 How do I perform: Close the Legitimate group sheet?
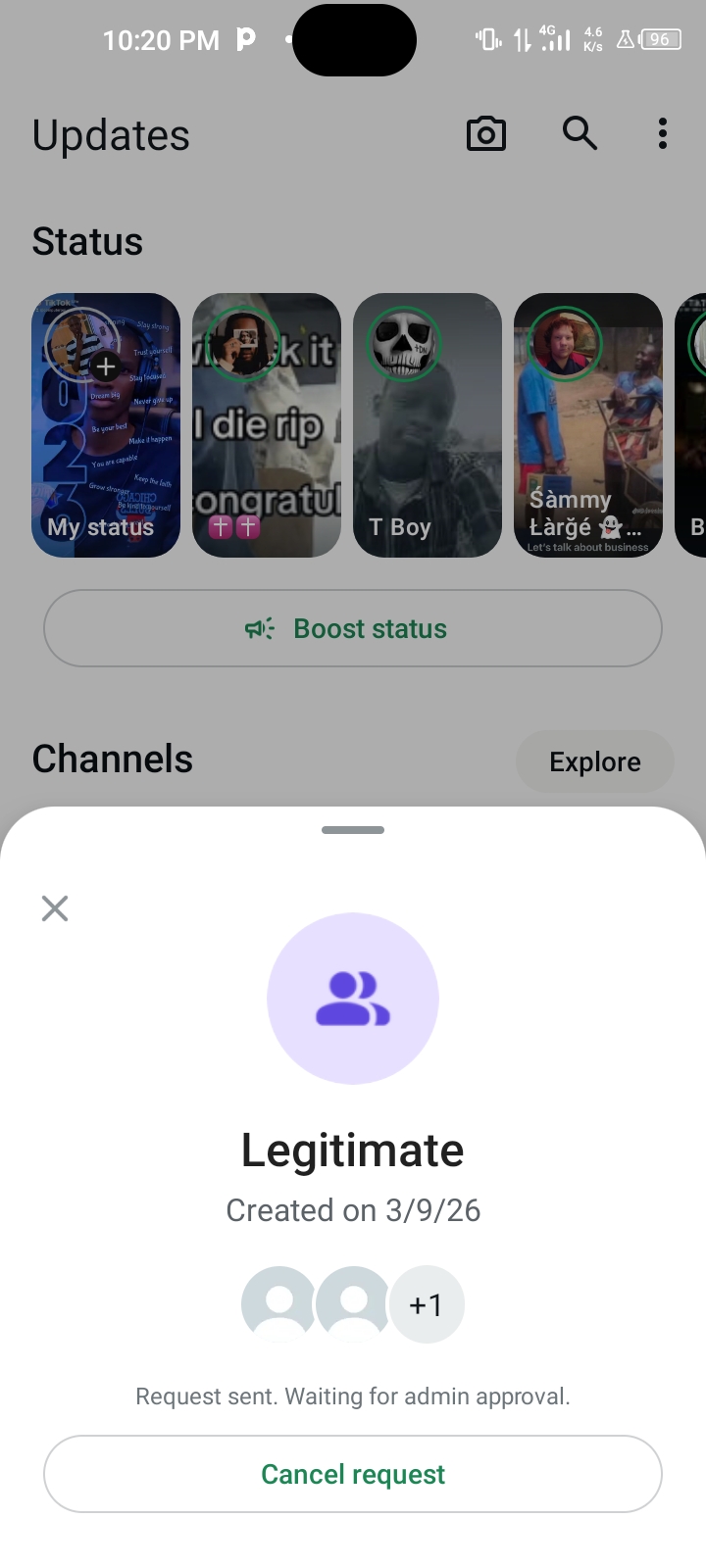point(55,908)
